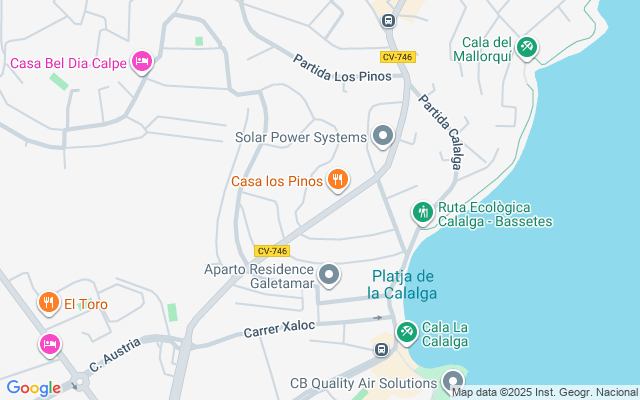Select the Ruta Ecològica Calalga - Bassetes pin
The width and height of the screenshot is (640, 400).
pyautogui.click(x=423, y=212)
